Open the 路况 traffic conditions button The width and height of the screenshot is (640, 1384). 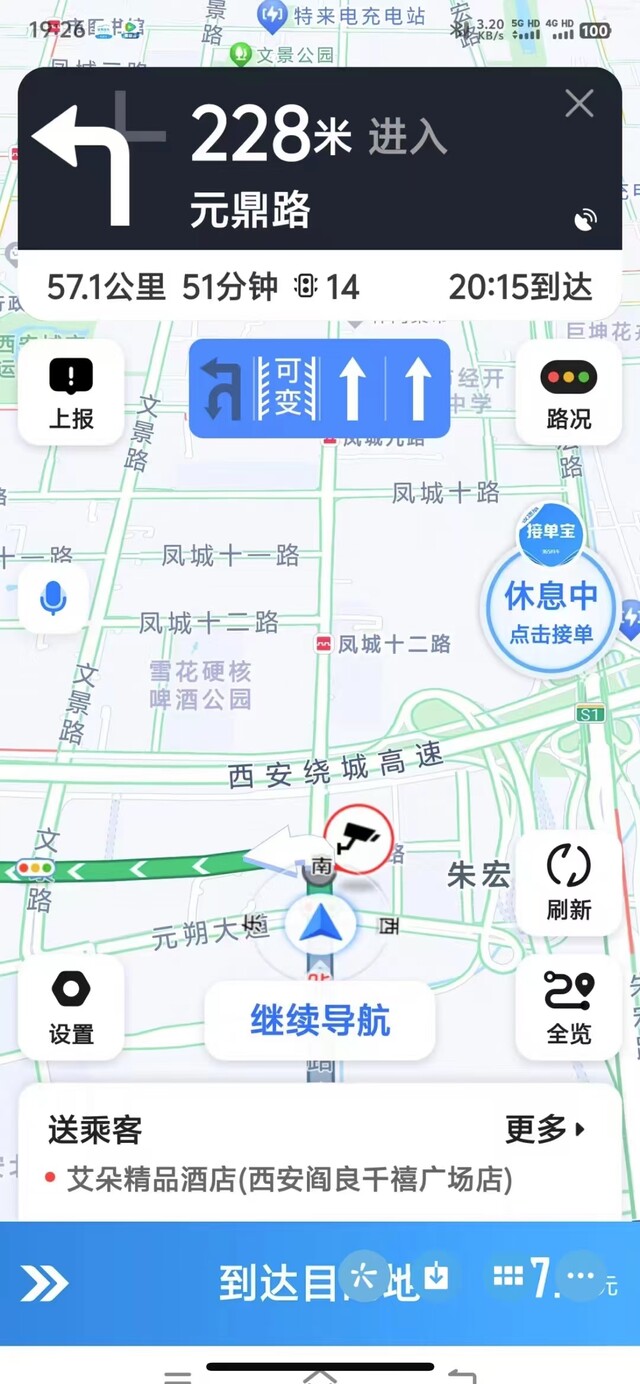point(569,393)
